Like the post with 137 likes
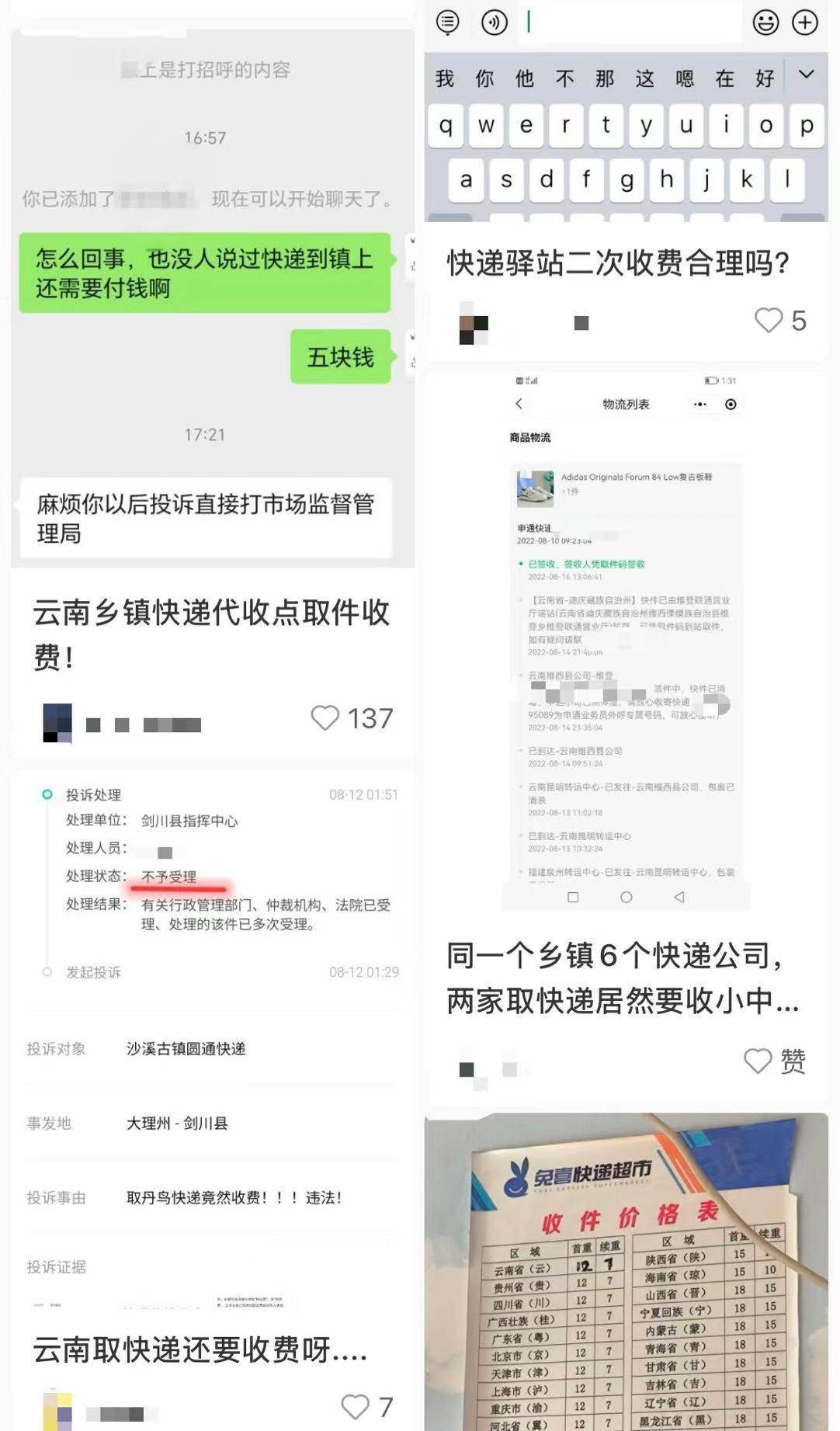Viewport: 840px width, 1431px height. [x=325, y=718]
